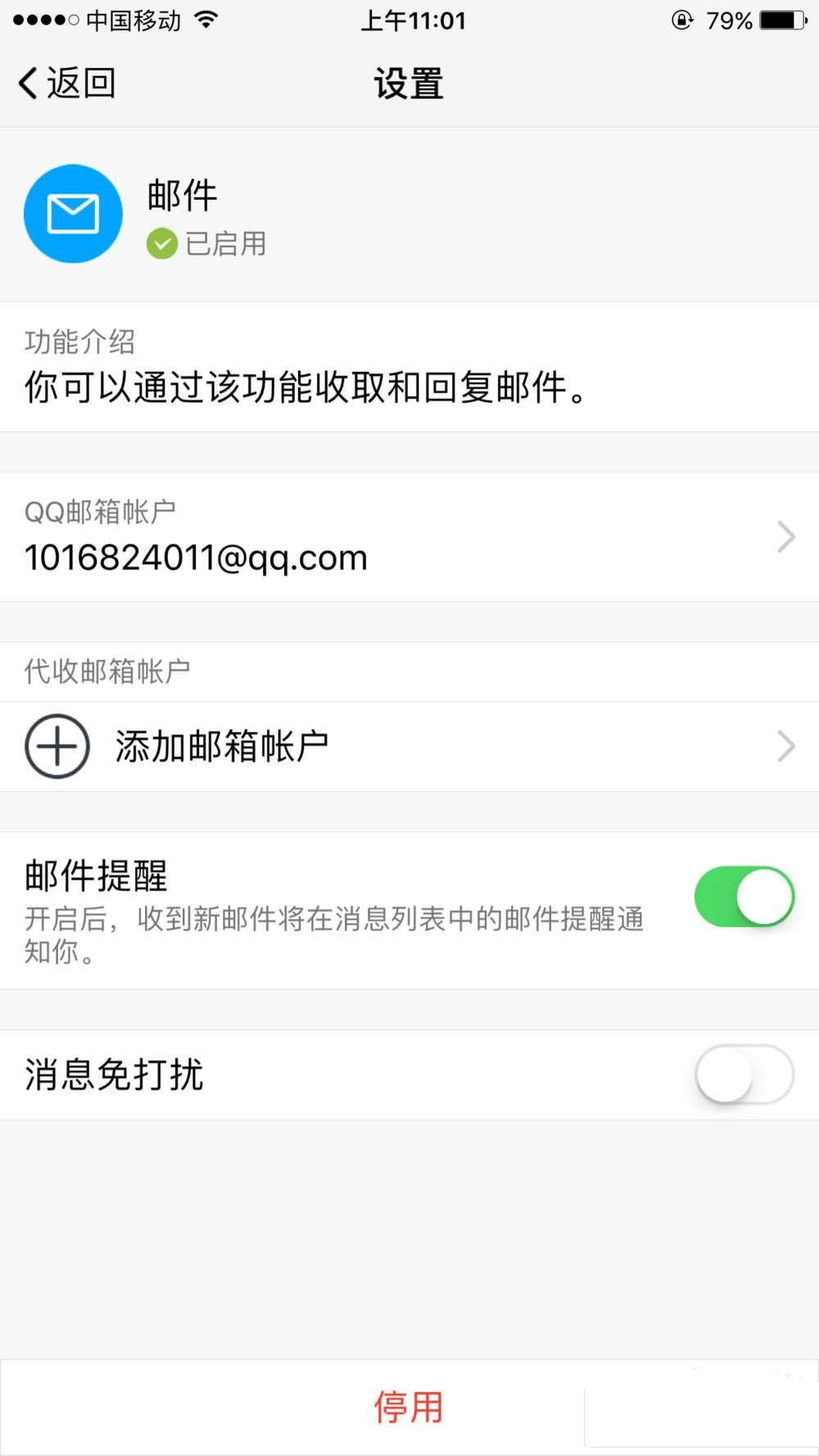Image resolution: width=819 pixels, height=1456 pixels.
Task: Expand 添加邮箱帐户 via its chevron
Action: (x=785, y=746)
